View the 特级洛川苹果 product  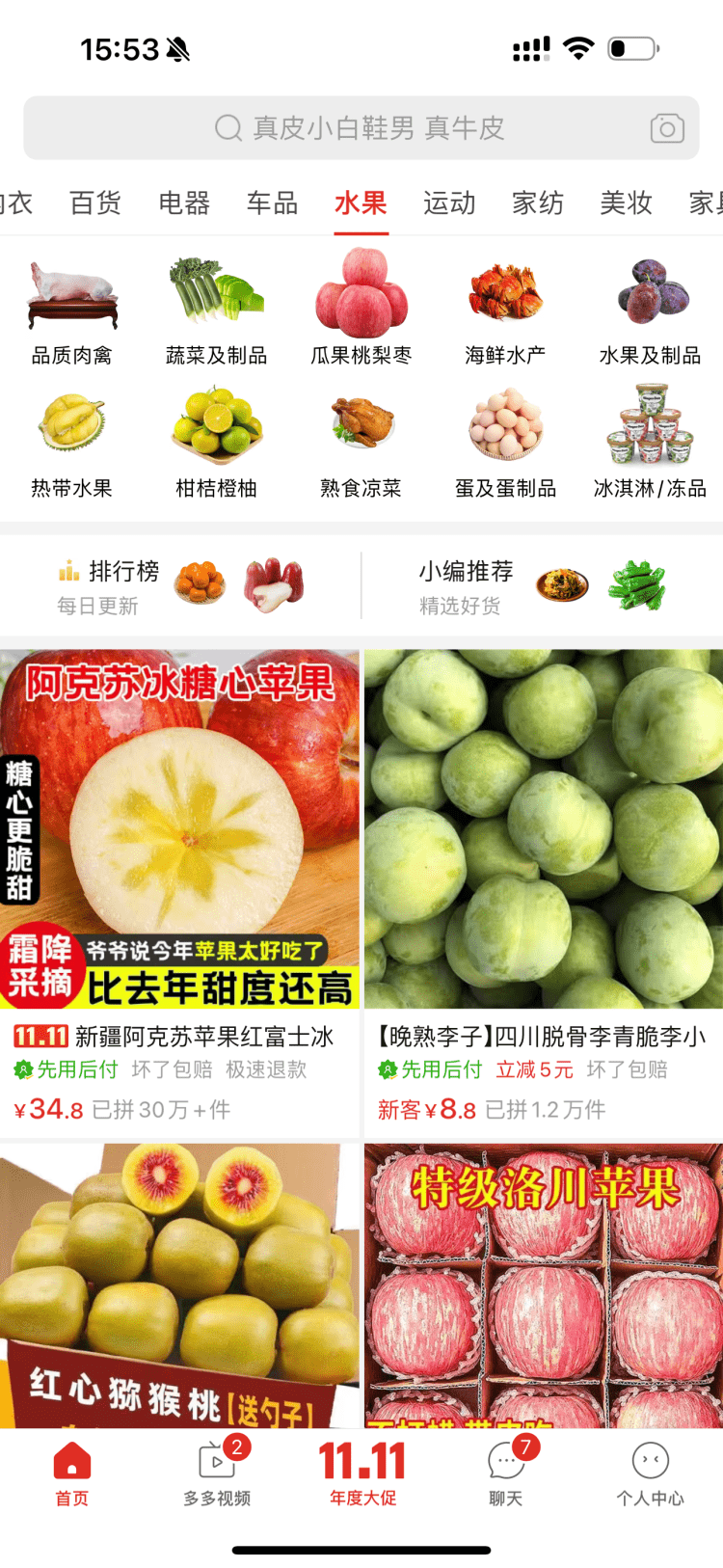point(543,1283)
